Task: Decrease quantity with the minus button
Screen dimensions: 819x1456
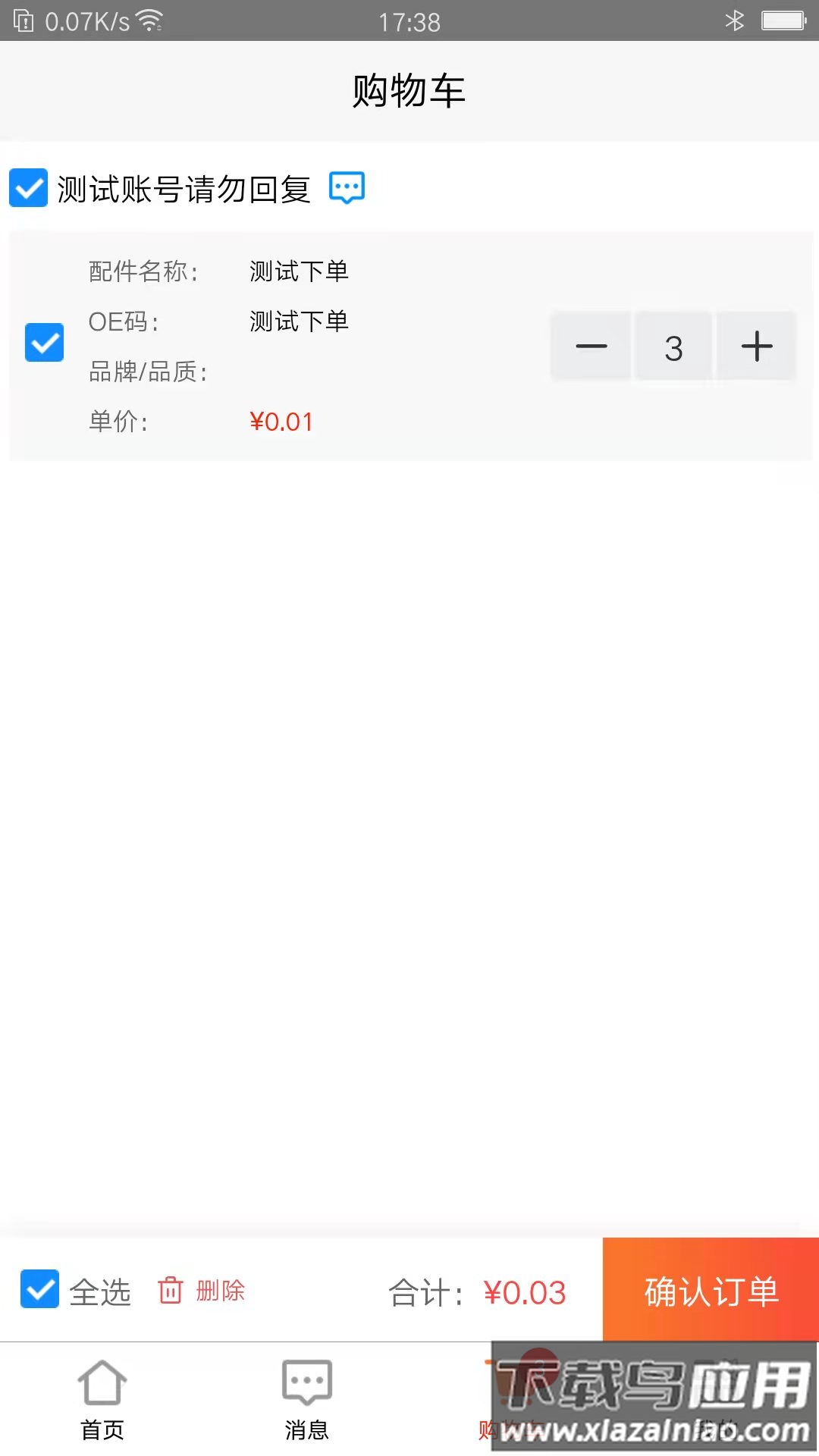Action: (x=591, y=346)
